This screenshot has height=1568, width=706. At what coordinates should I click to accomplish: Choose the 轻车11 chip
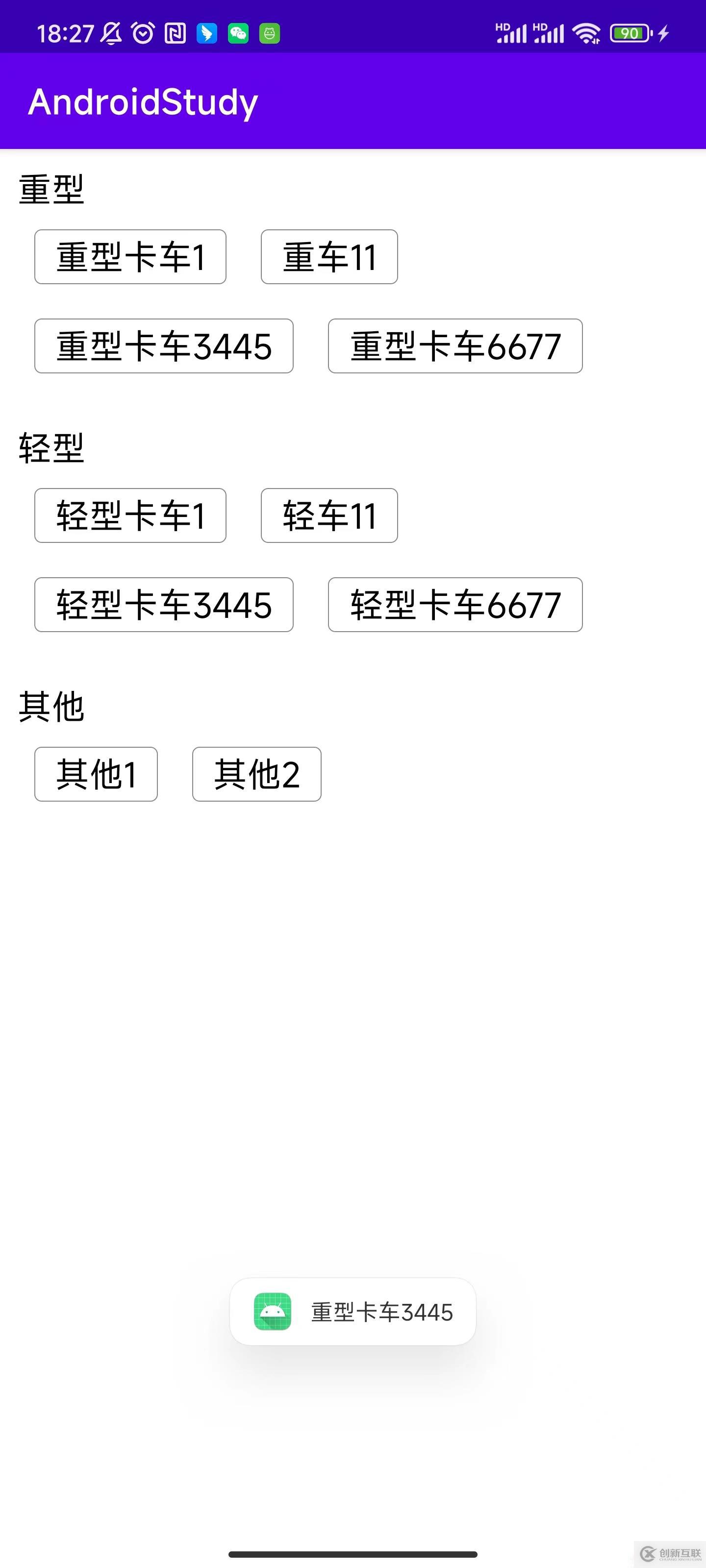click(x=329, y=515)
